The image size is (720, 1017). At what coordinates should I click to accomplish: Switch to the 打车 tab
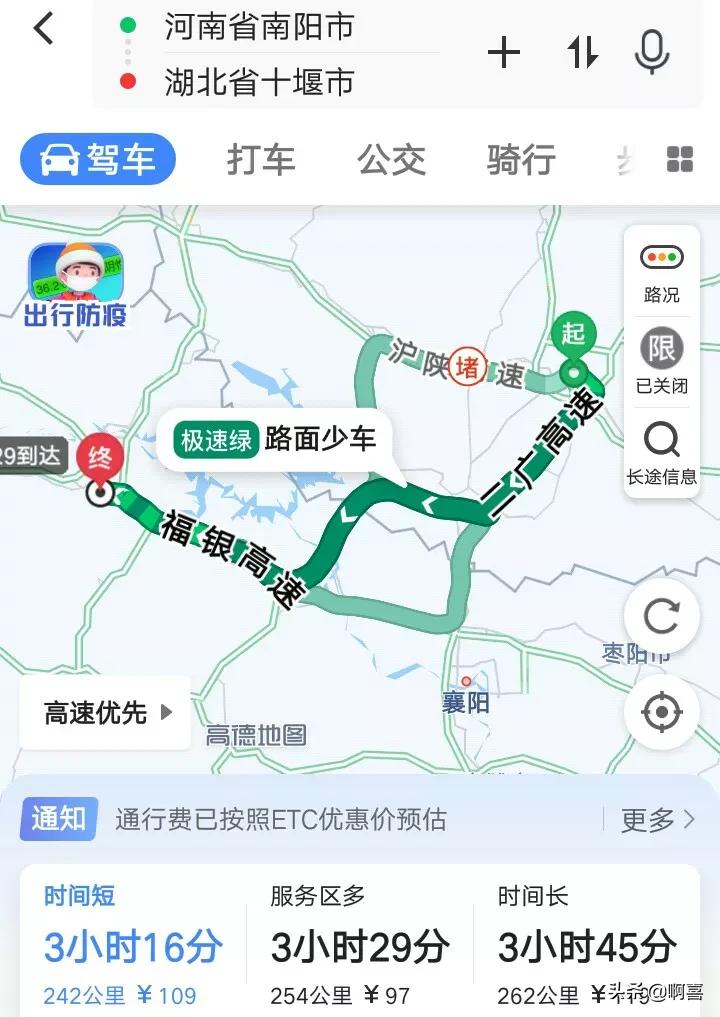point(261,160)
